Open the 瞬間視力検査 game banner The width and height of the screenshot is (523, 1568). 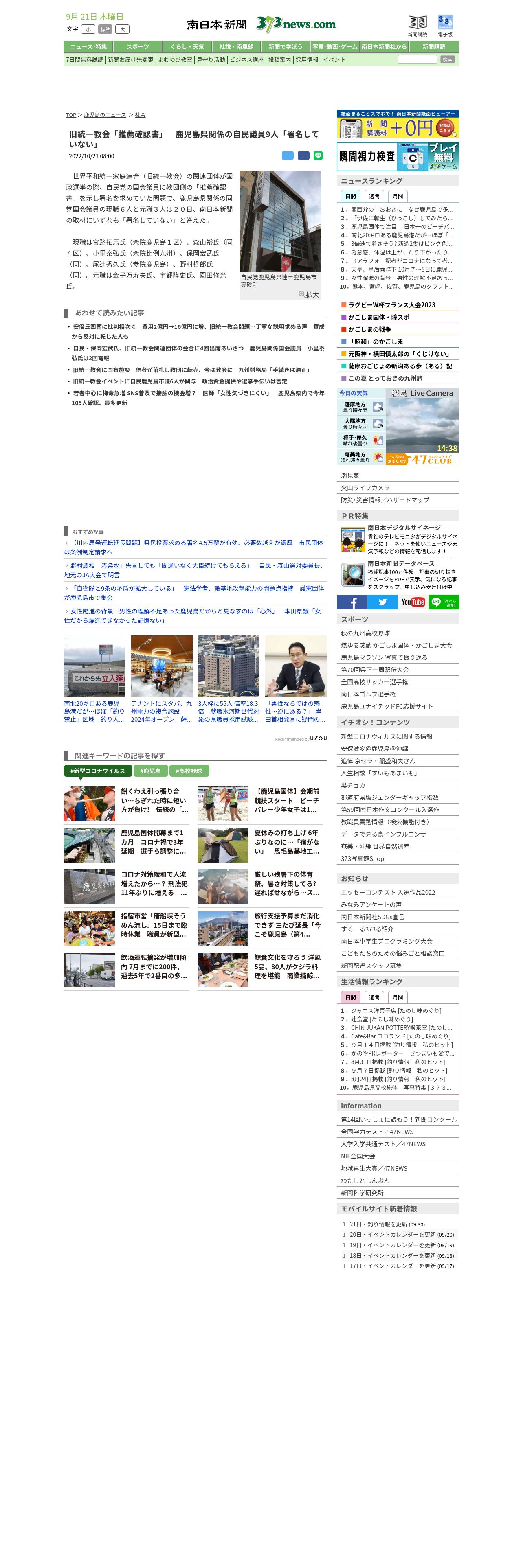[x=398, y=156]
